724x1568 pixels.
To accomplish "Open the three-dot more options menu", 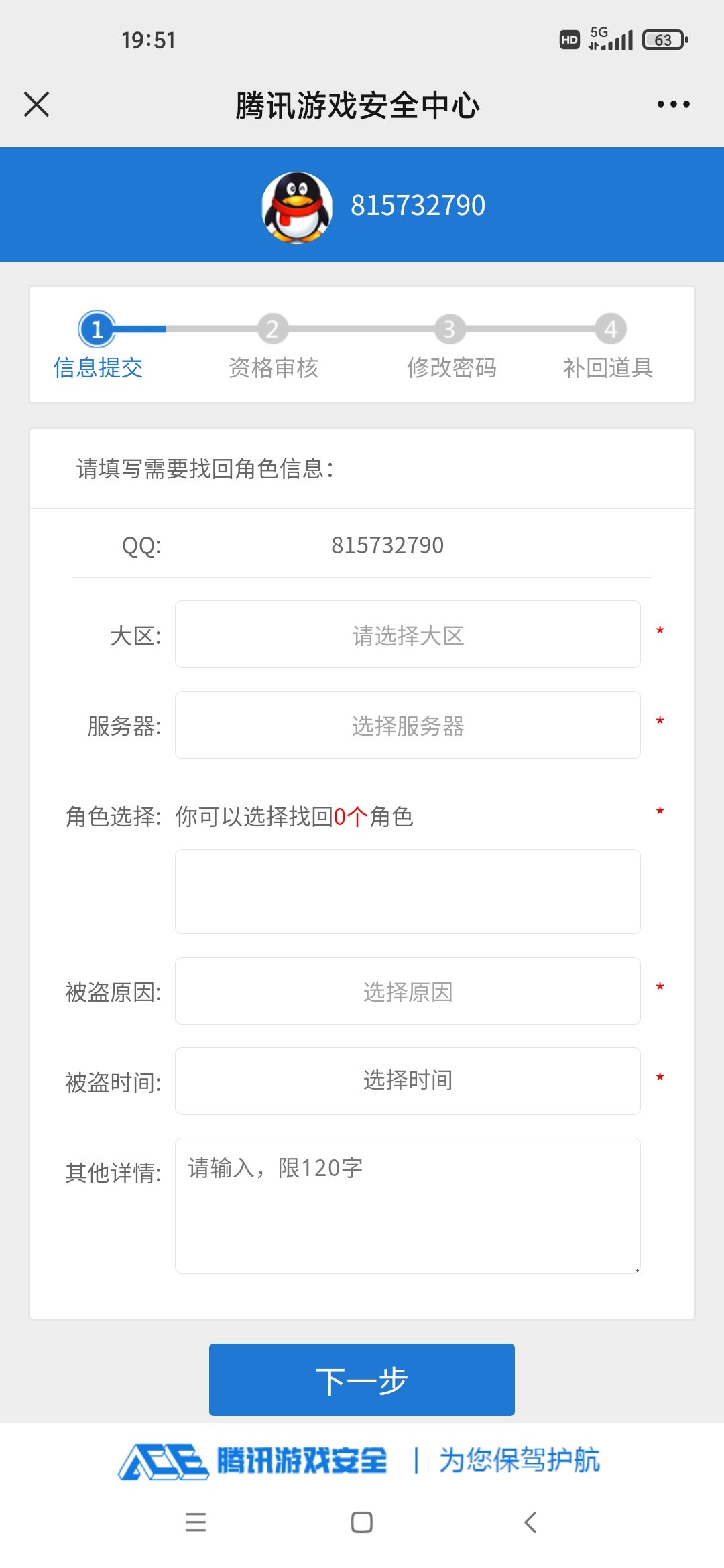I will (x=673, y=104).
